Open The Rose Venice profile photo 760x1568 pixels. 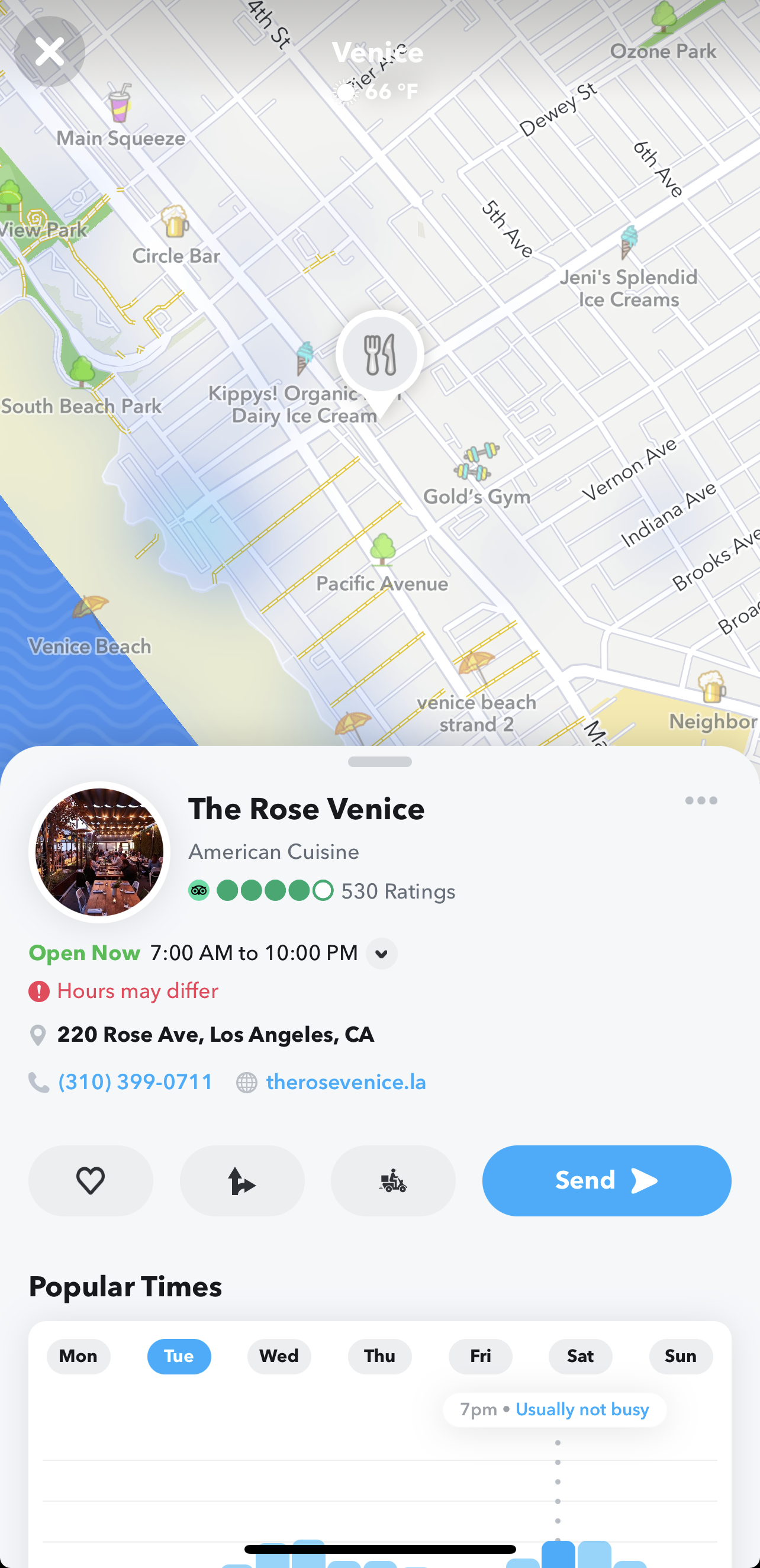tap(100, 852)
